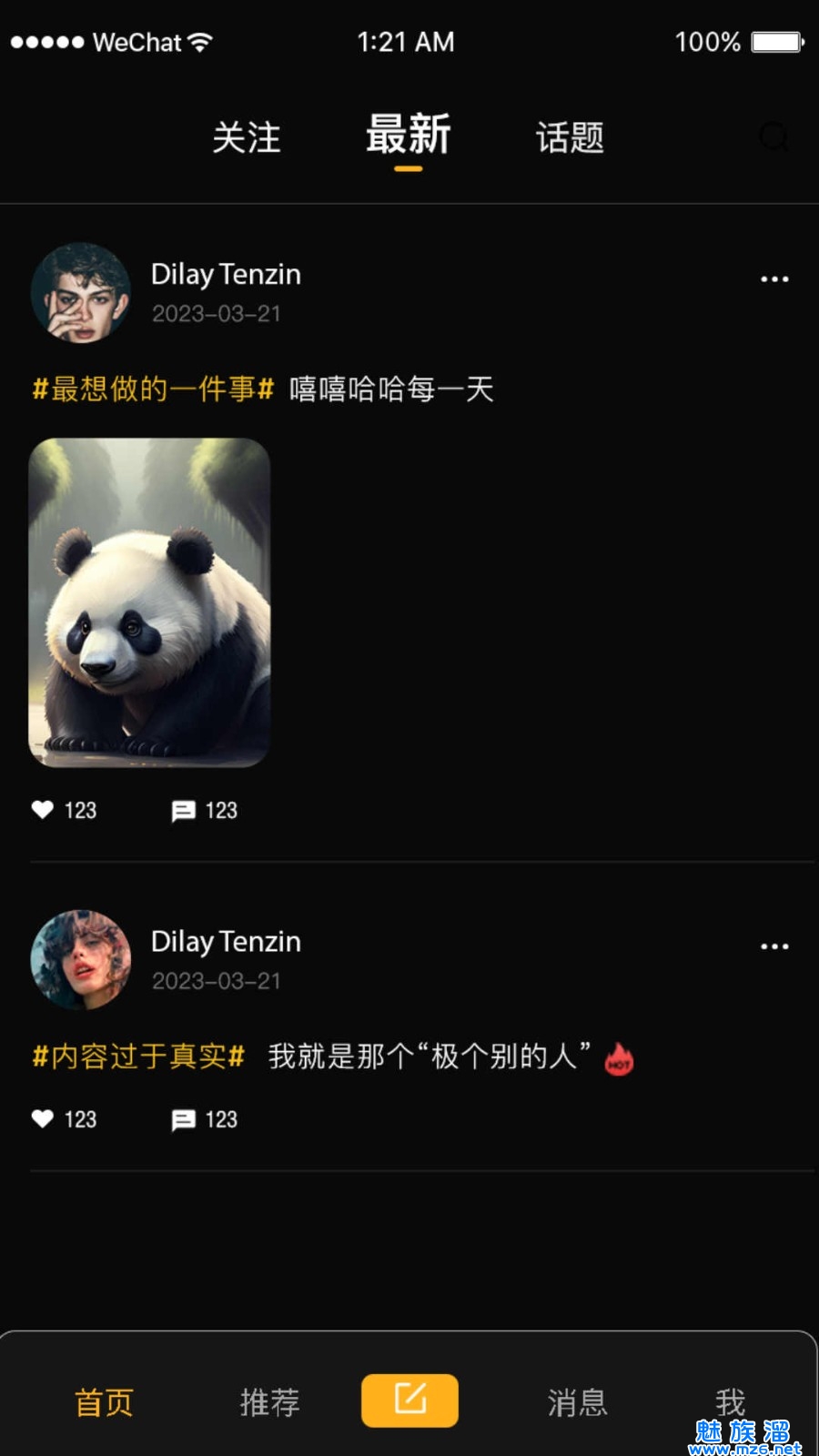819x1456 pixels.
Task: View the panda photo in full
Action: tap(149, 602)
